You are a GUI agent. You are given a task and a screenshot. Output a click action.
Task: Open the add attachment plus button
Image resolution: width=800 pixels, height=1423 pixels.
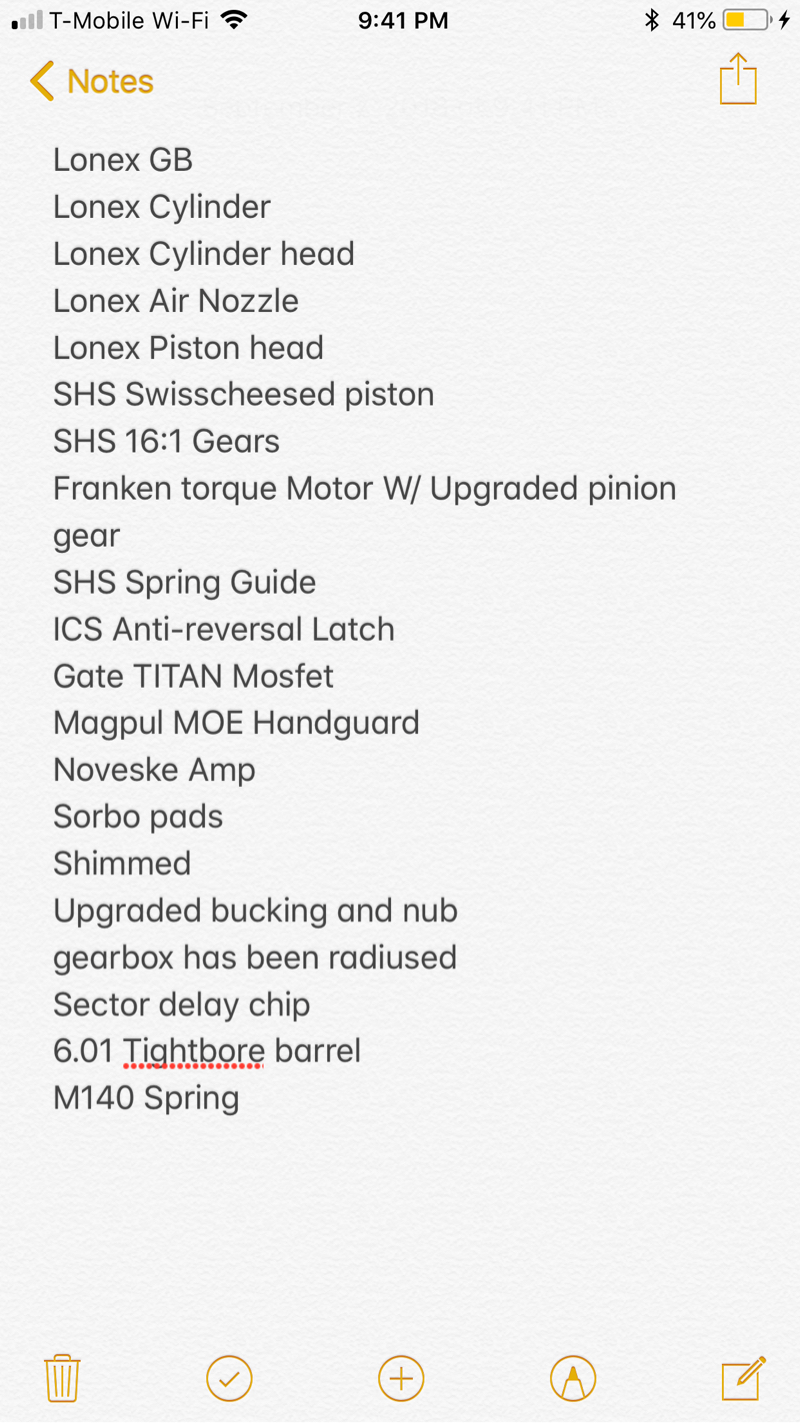[x=401, y=1379]
